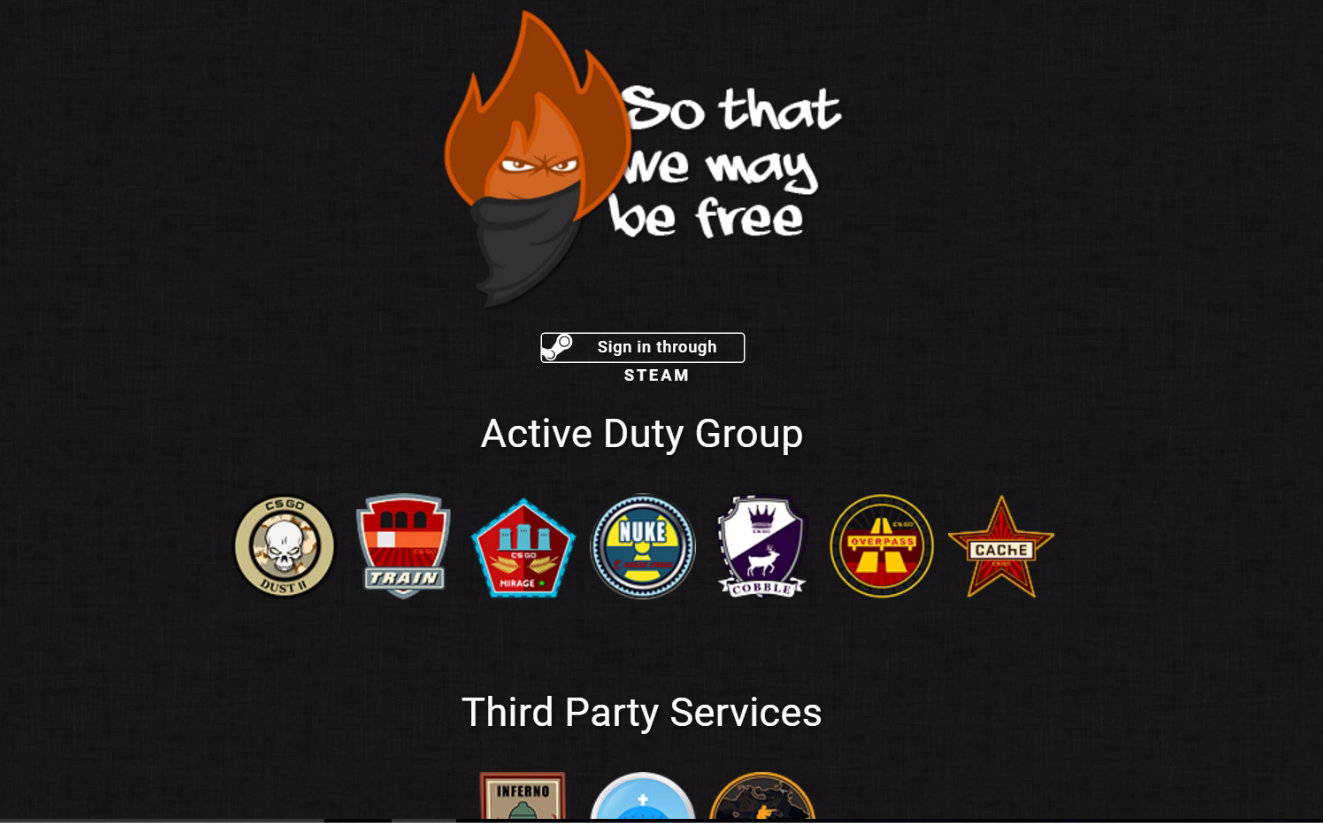Choose the Cache star badge
Screen dimensions: 1323x827
[1001, 548]
